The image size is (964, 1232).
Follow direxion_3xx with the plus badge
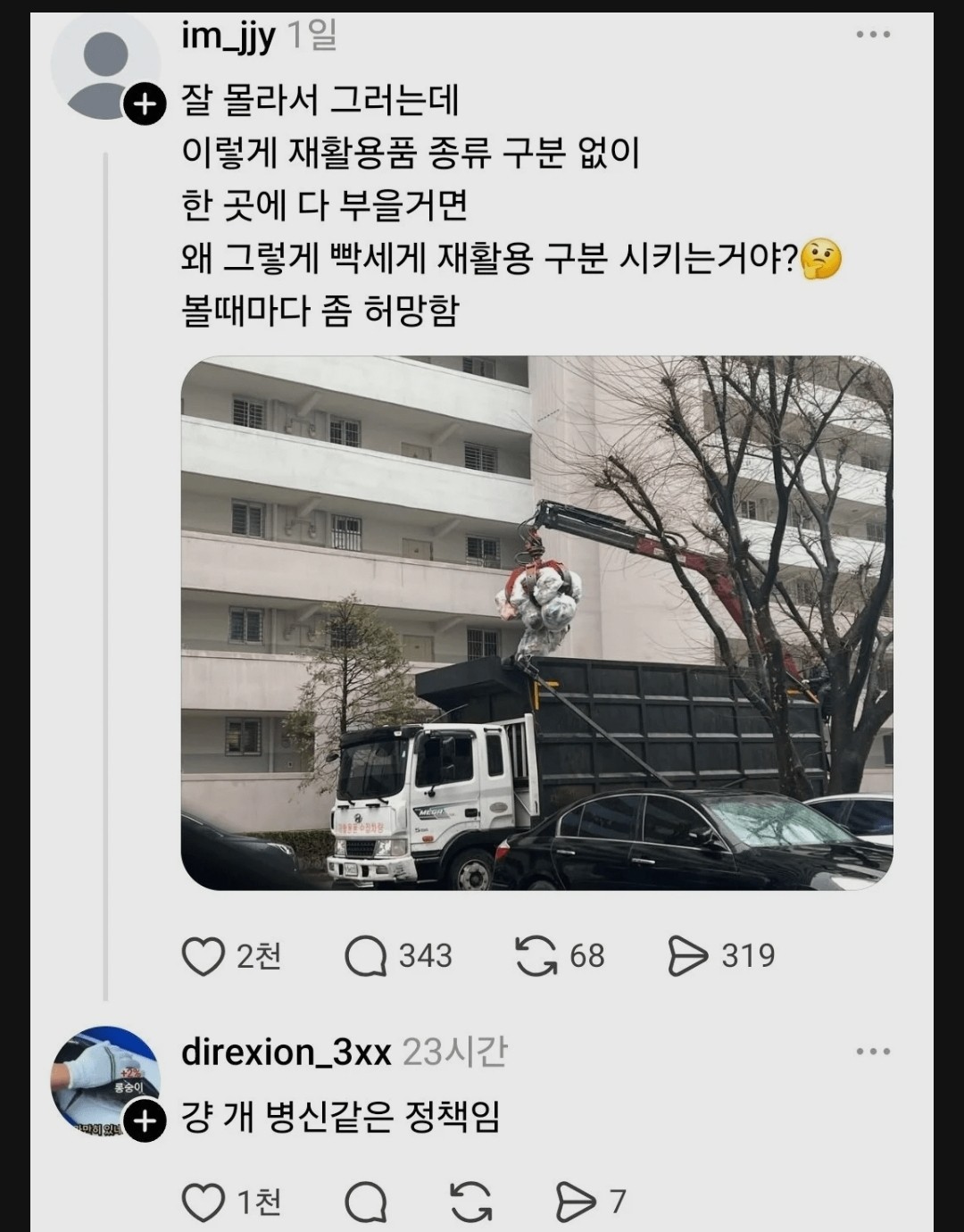(x=145, y=1120)
